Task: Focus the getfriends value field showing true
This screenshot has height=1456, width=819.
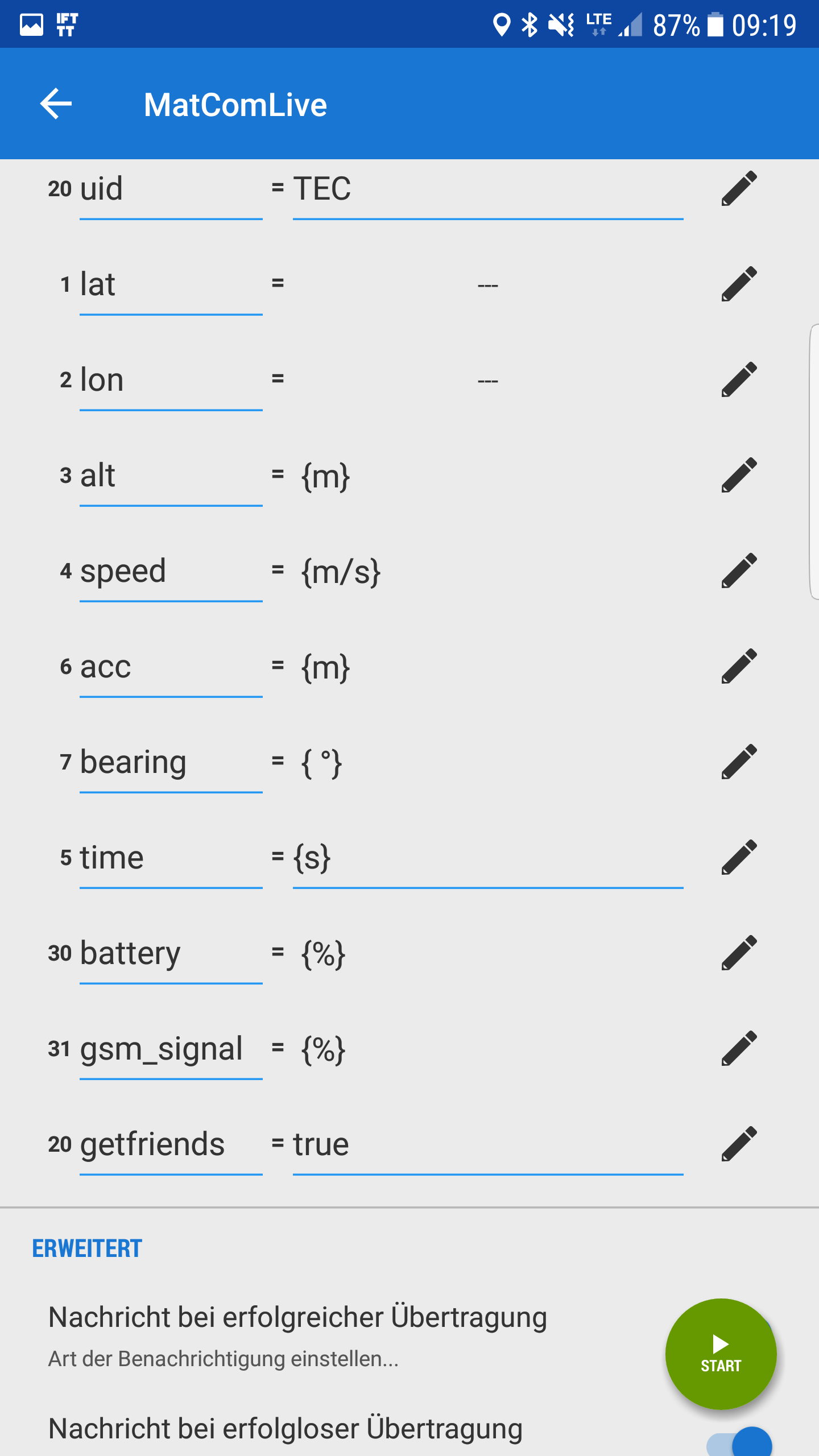Action: 487,1145
